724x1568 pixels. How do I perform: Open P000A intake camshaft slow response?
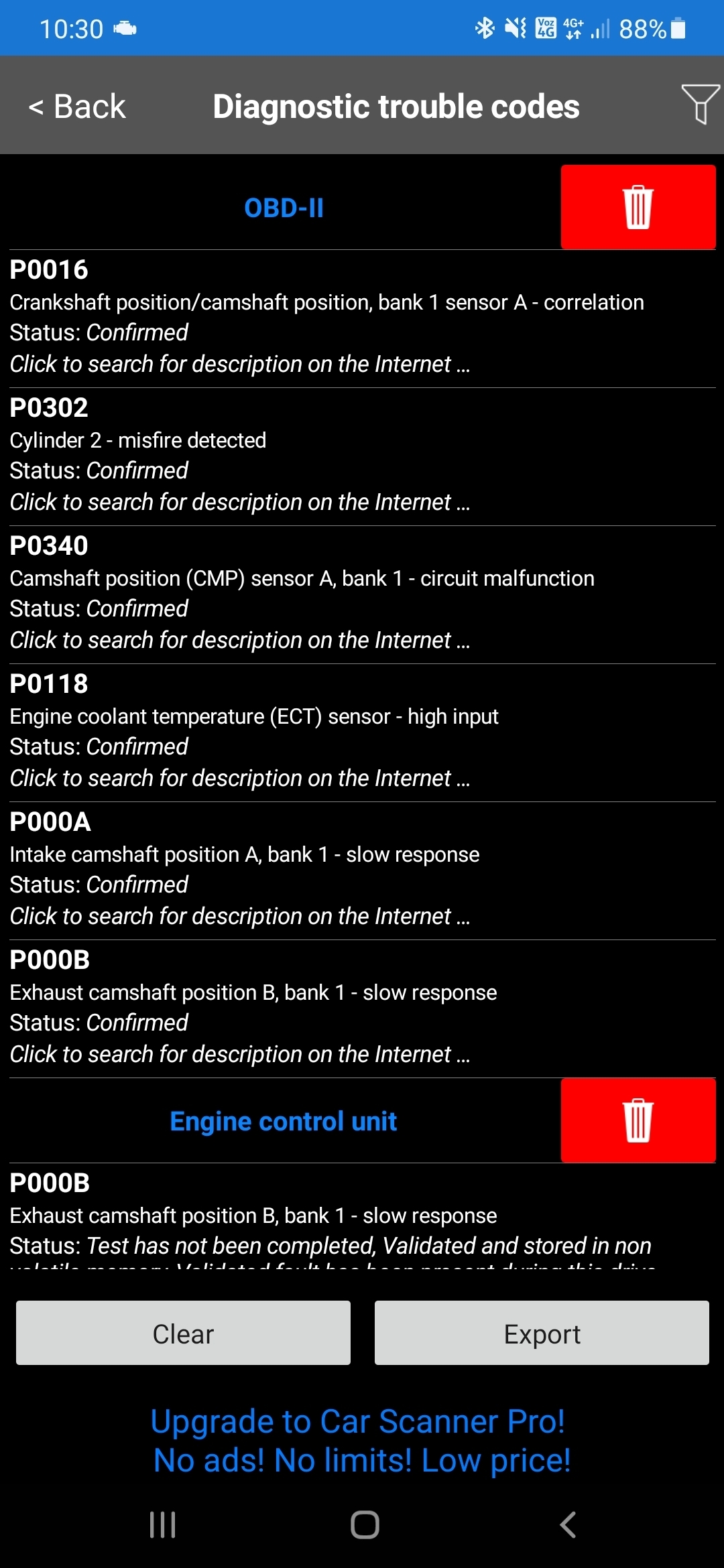[x=362, y=870]
